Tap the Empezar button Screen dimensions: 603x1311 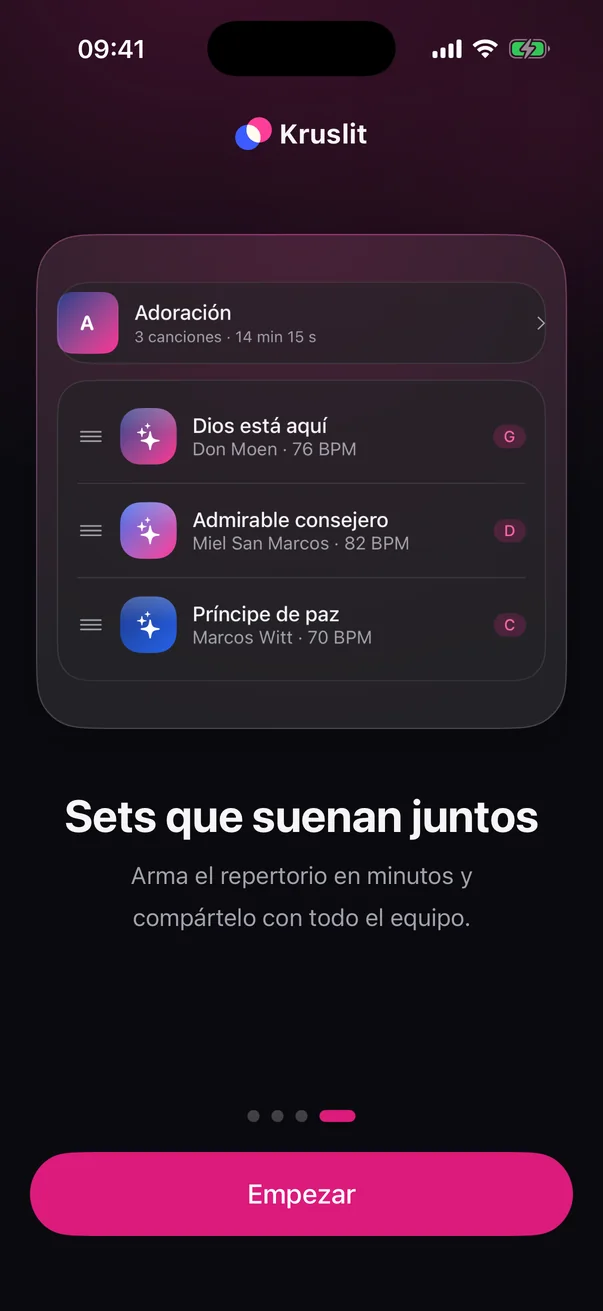pos(301,1194)
